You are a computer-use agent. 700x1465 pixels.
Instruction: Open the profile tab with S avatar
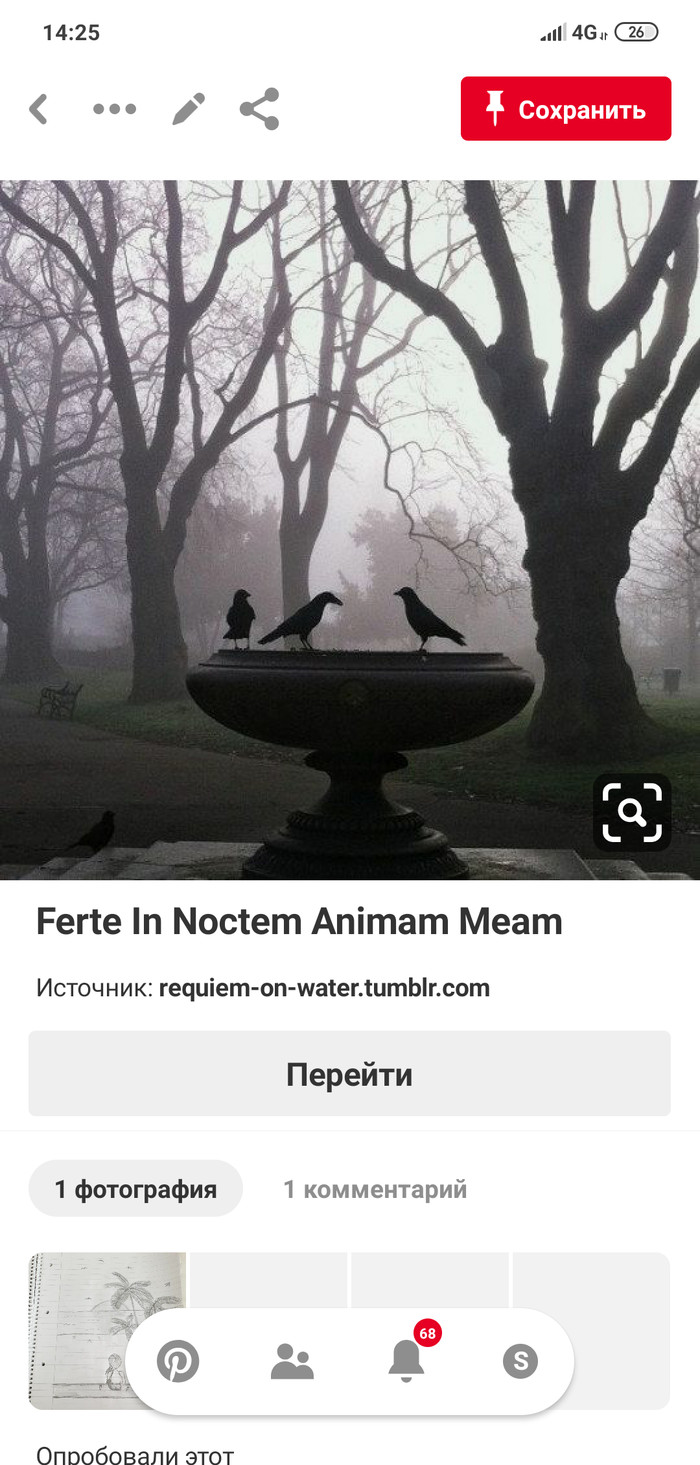tap(520, 1361)
